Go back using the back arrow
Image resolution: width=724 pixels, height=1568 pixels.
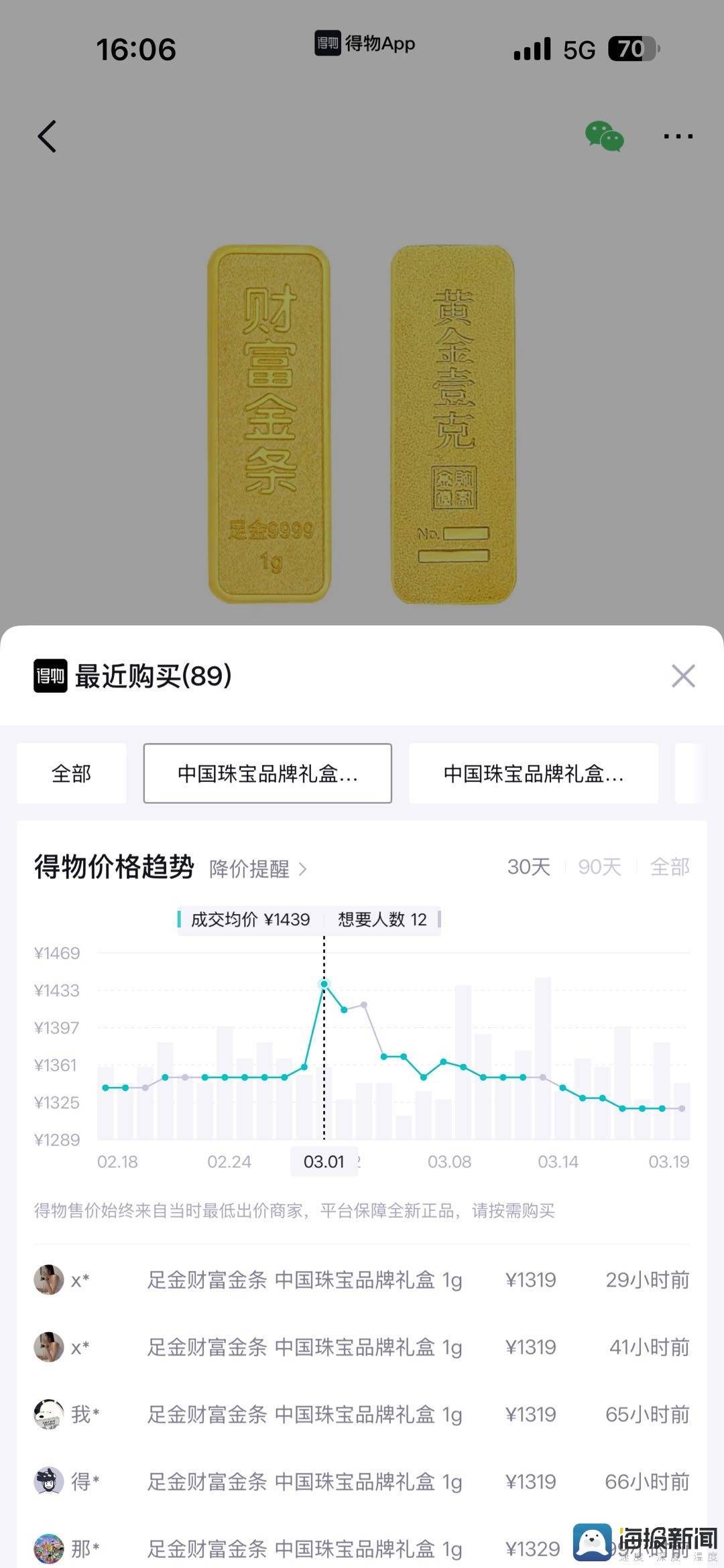[x=47, y=137]
